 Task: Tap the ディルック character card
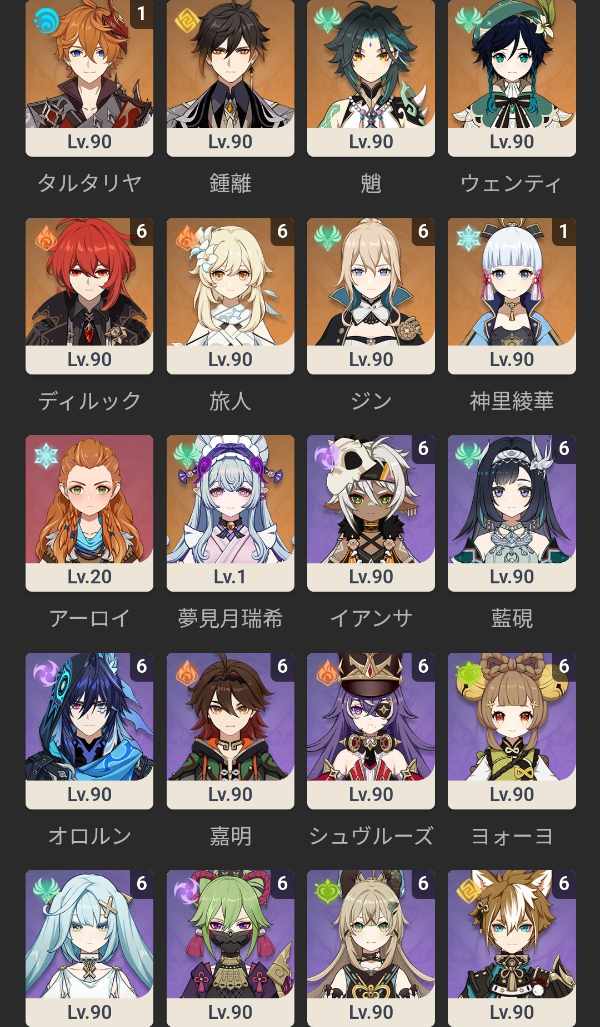(x=89, y=293)
